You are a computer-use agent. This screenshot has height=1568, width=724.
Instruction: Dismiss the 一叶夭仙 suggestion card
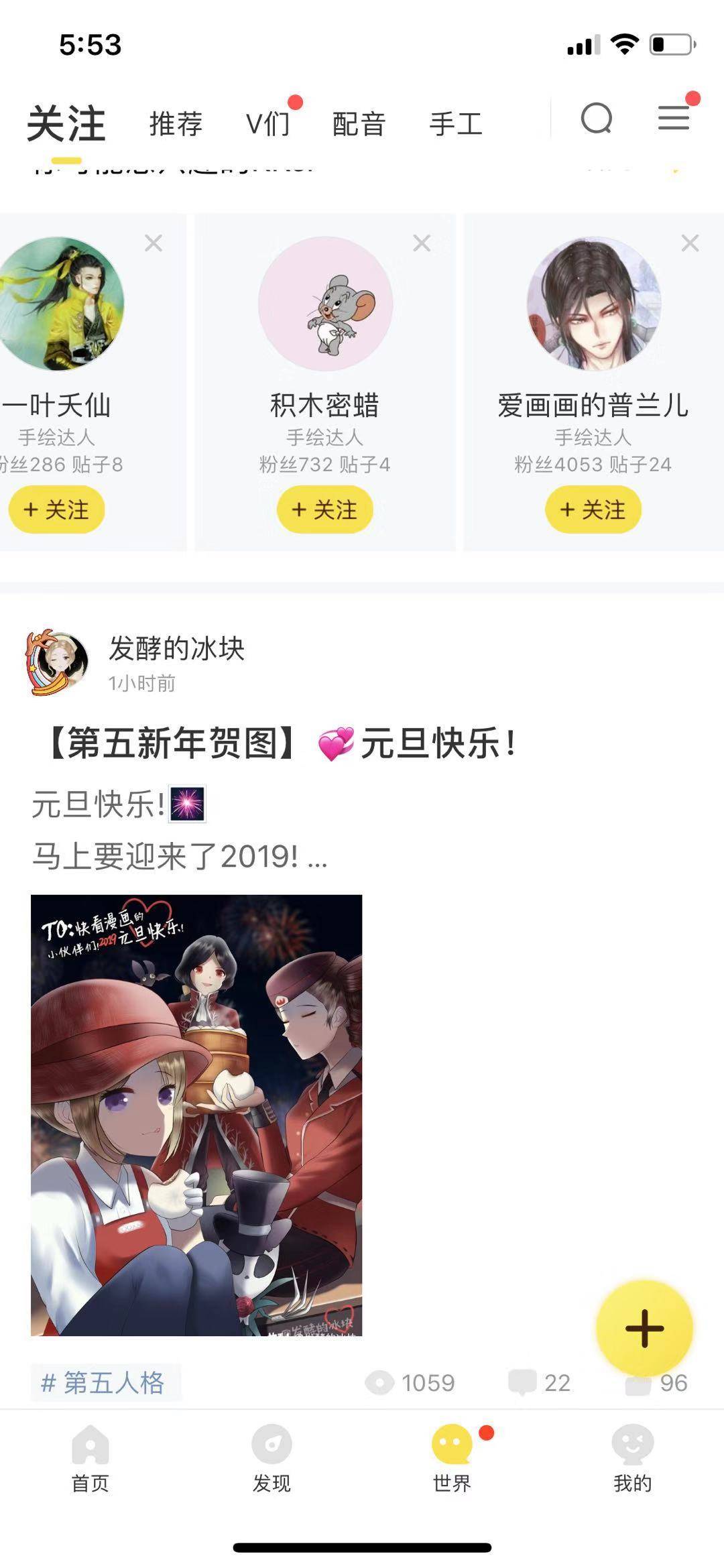[154, 243]
